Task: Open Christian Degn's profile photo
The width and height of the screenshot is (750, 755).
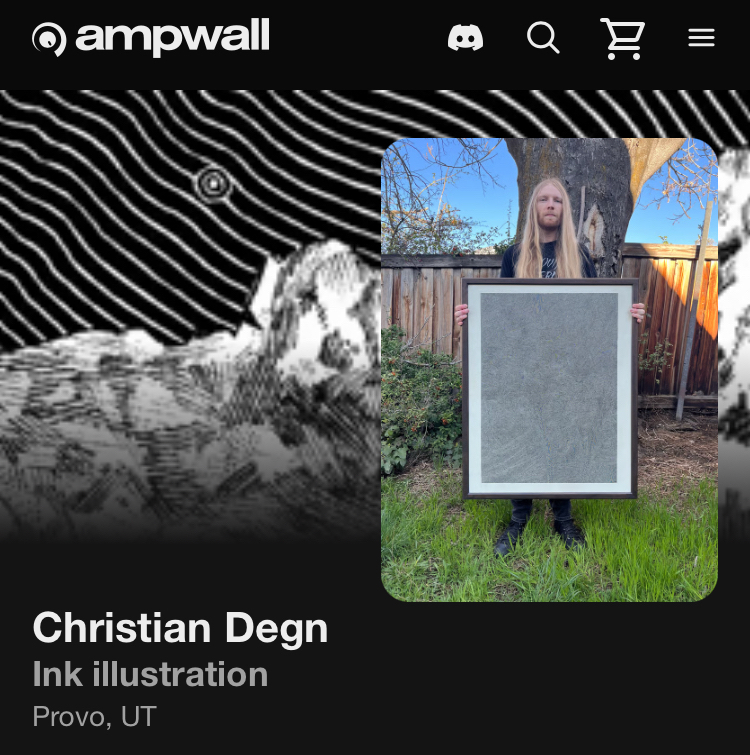Action: pyautogui.click(x=549, y=369)
